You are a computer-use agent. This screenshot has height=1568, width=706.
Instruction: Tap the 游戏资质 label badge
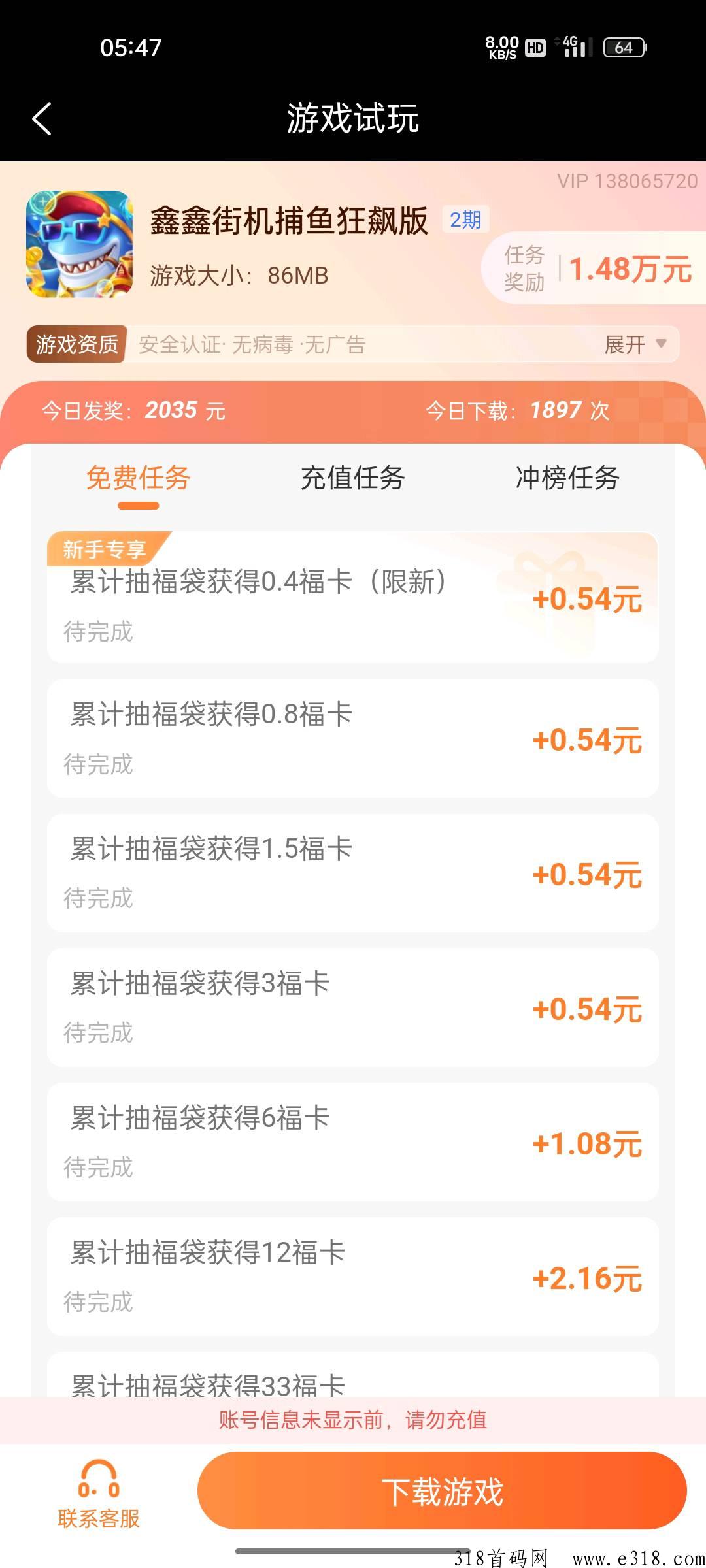75,343
